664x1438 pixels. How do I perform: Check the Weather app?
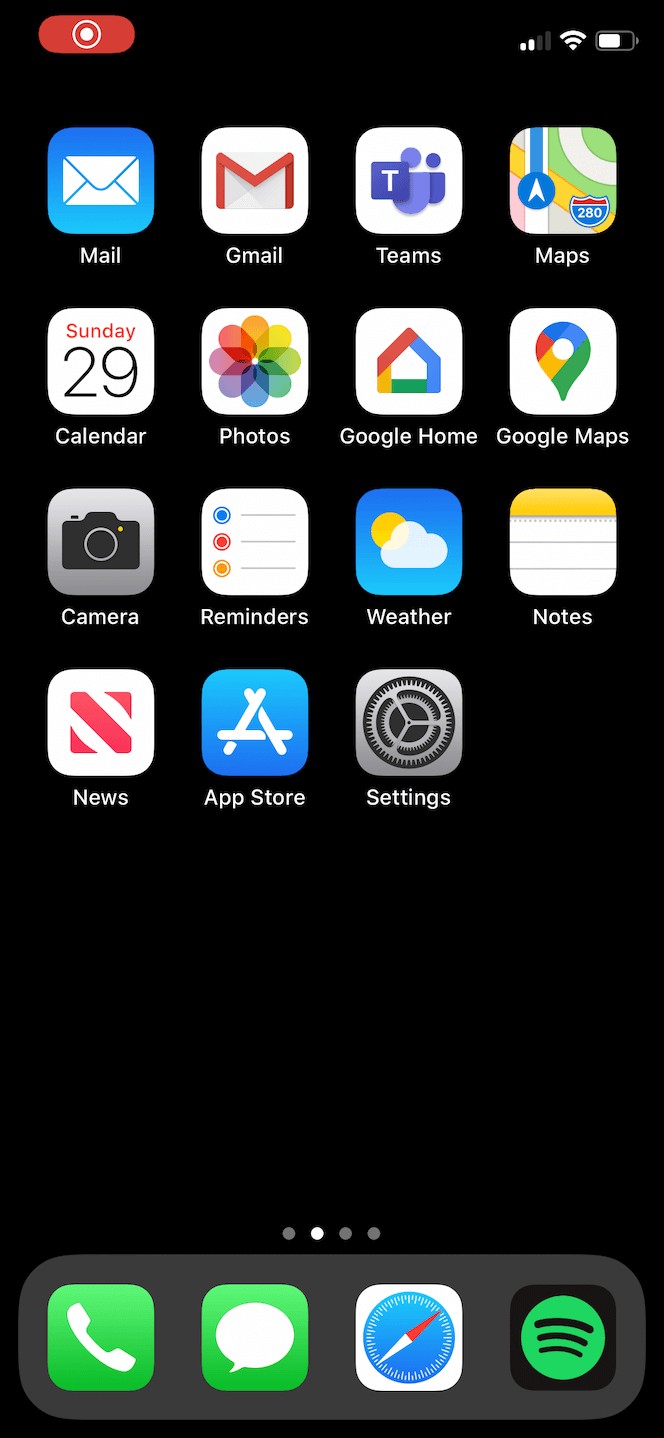coord(409,542)
